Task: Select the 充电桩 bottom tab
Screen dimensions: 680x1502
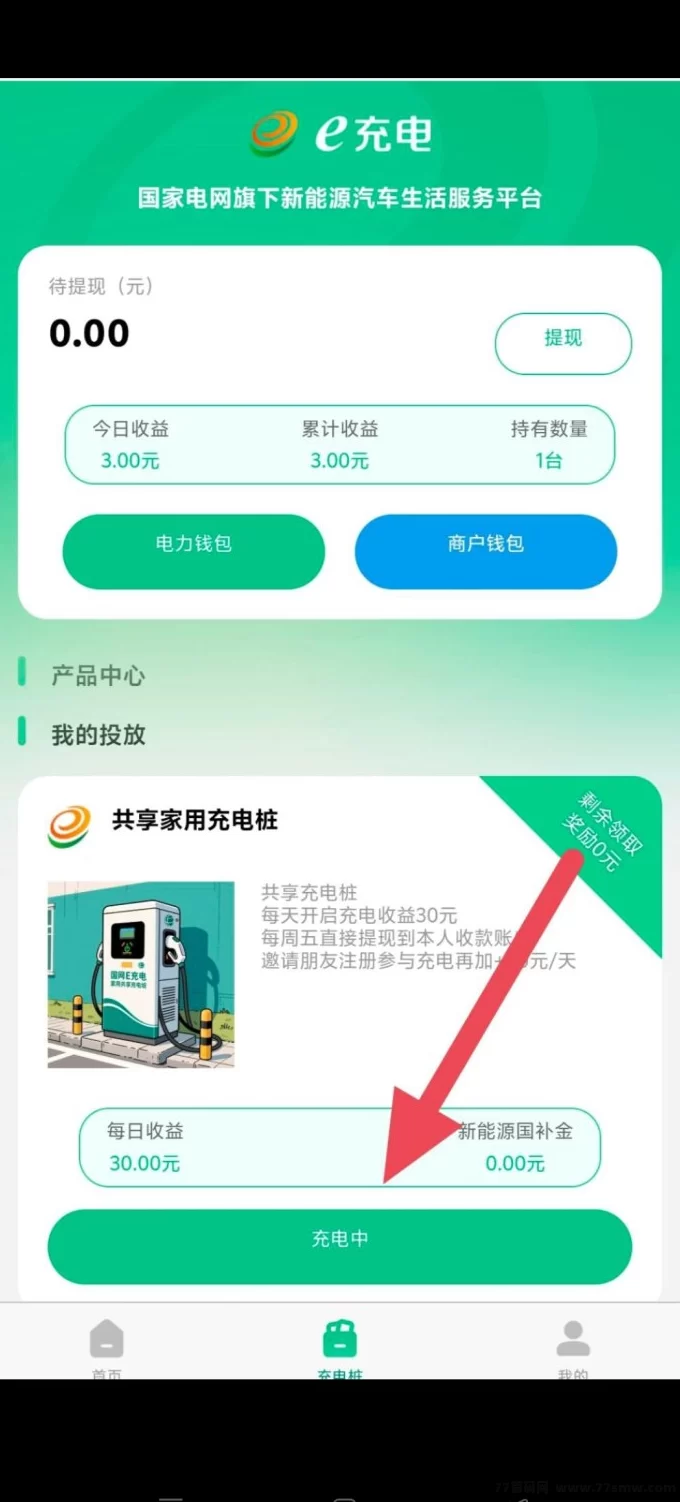Action: 340,1346
